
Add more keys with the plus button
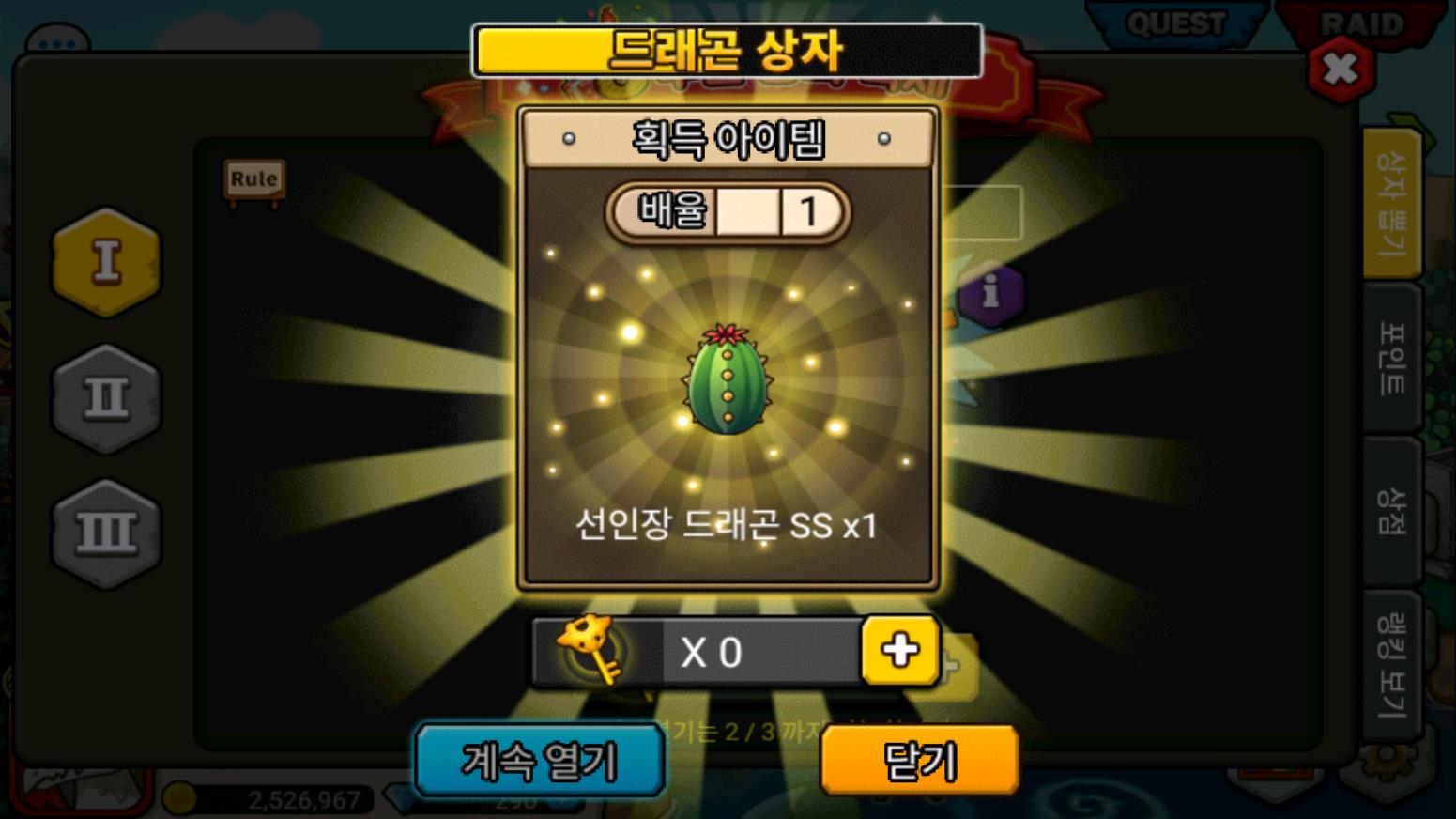899,650
